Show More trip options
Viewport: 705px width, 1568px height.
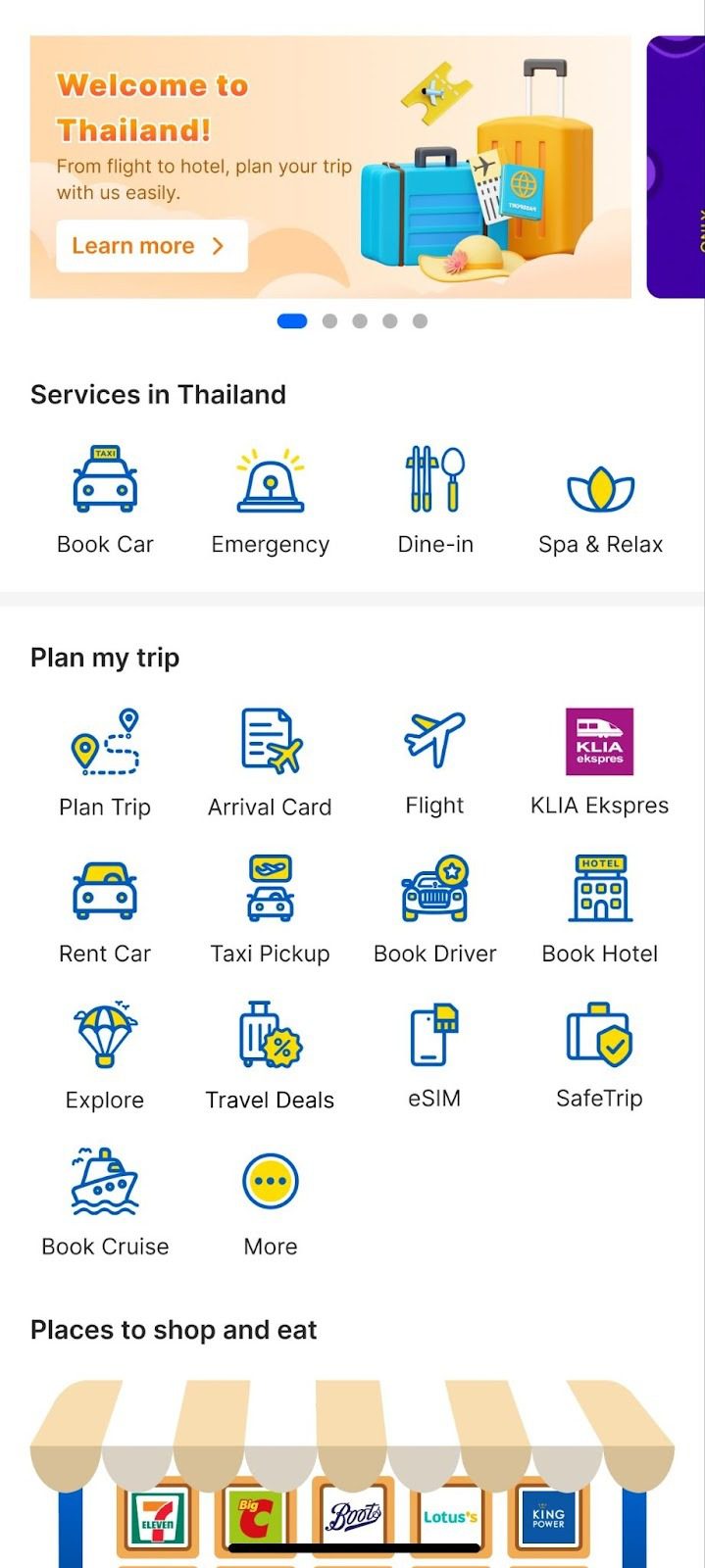[x=270, y=1200]
